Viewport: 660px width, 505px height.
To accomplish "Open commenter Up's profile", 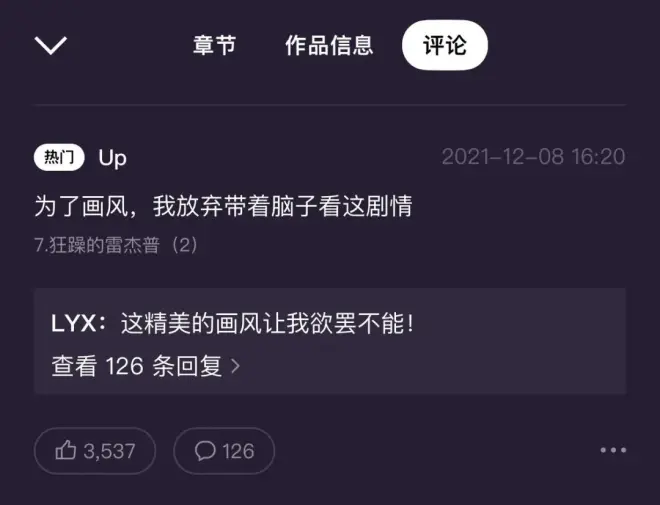I will [x=112, y=158].
